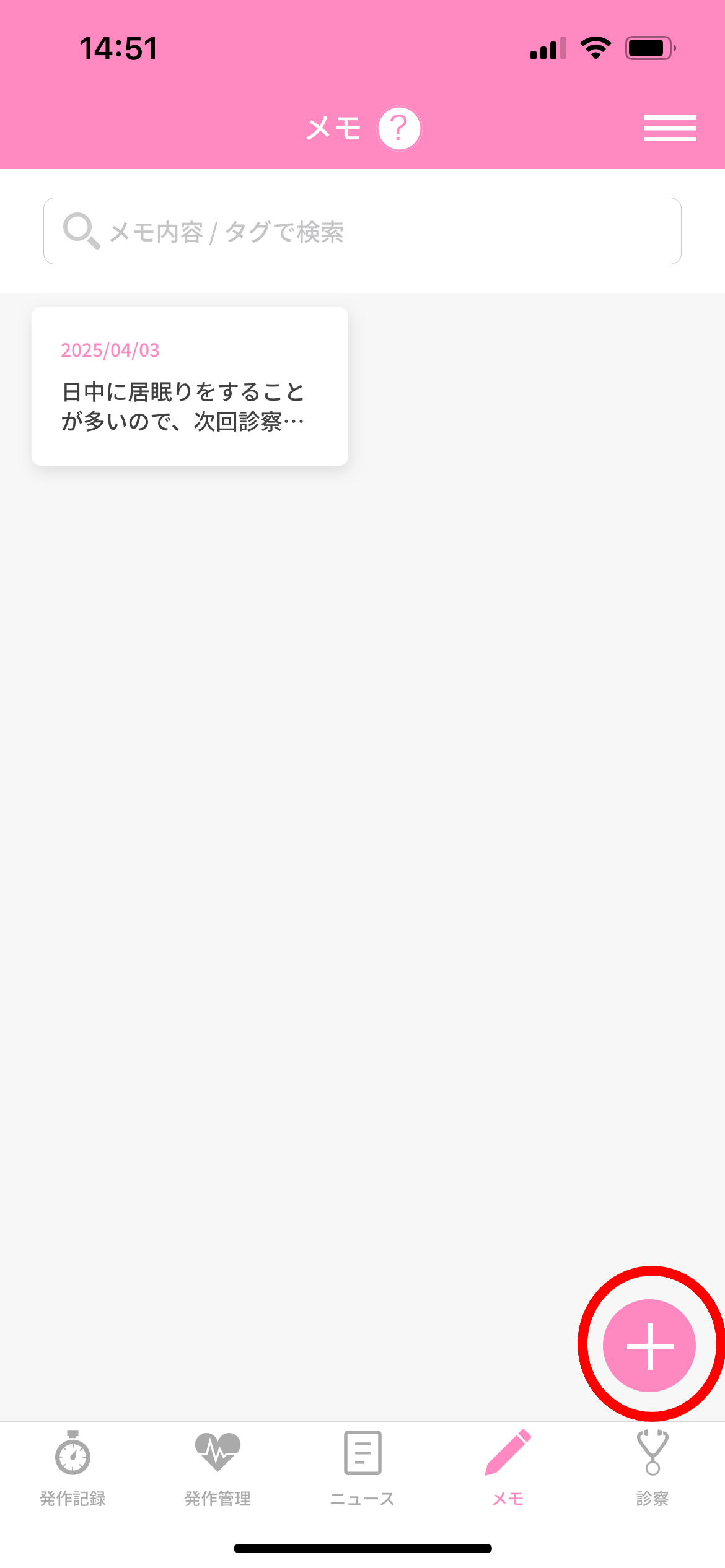Go to the ニュース tab
The image size is (725, 1568).
click(362, 1469)
